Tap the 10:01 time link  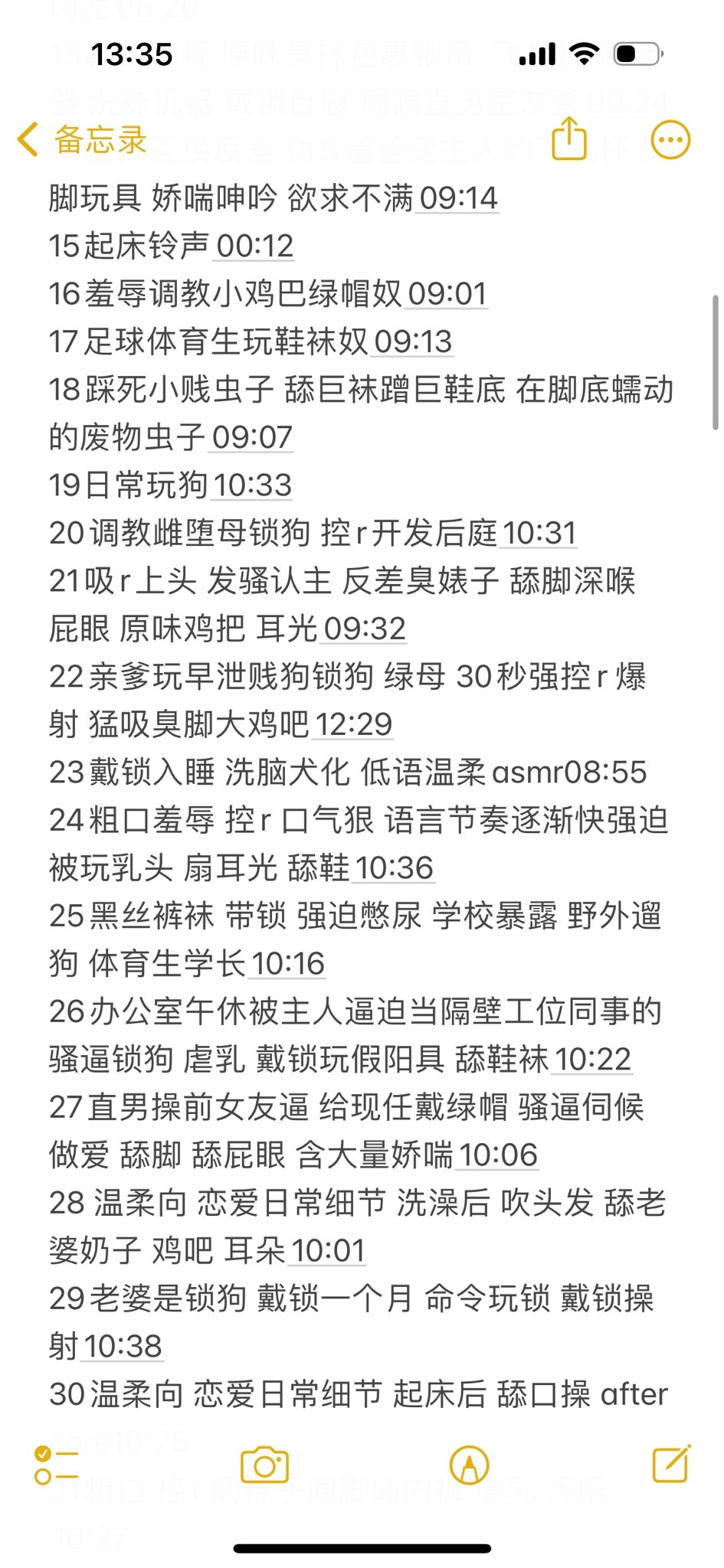coord(328,1251)
